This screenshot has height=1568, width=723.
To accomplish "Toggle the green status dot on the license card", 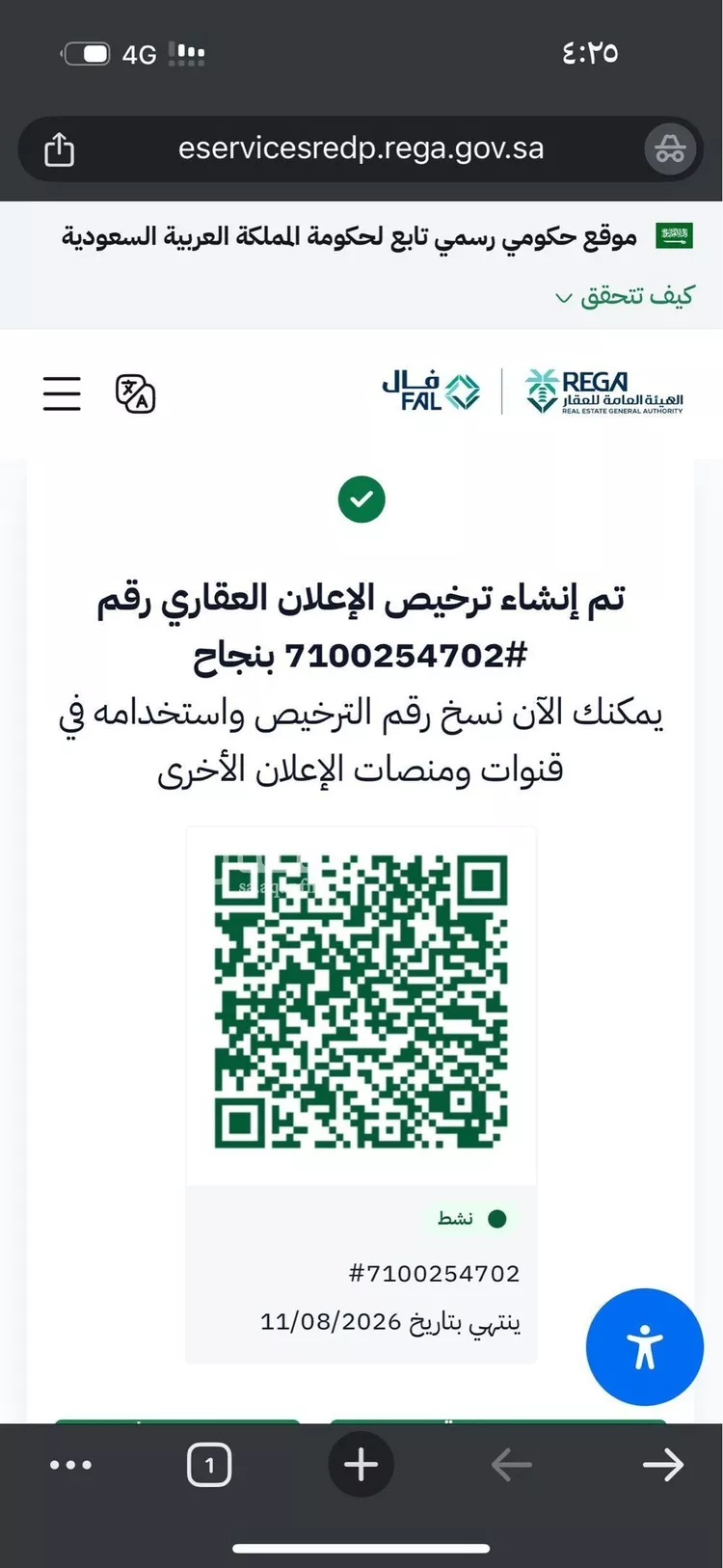I will 497,1218.
